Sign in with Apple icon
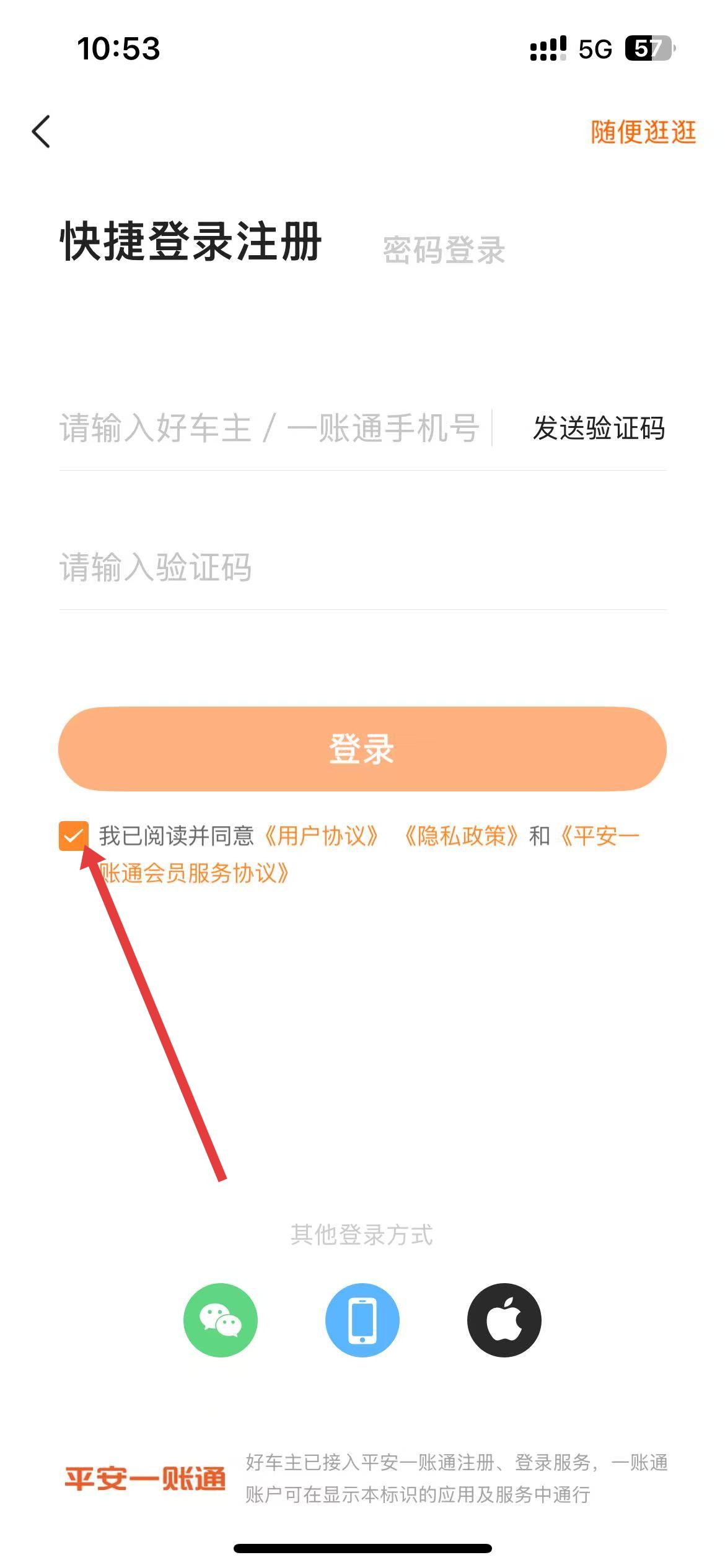Image resolution: width=725 pixels, height=1568 pixels. coord(504,1320)
